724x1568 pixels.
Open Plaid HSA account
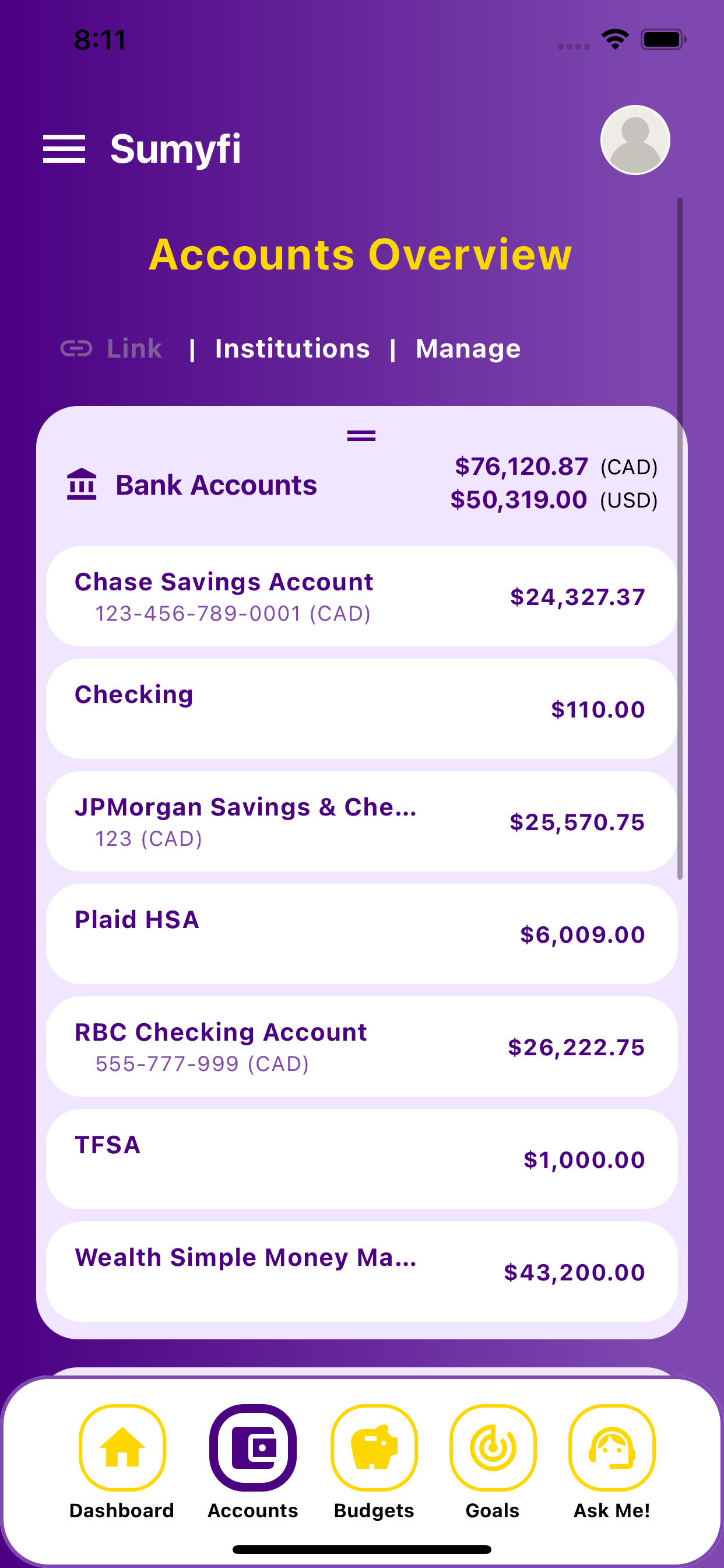361,934
